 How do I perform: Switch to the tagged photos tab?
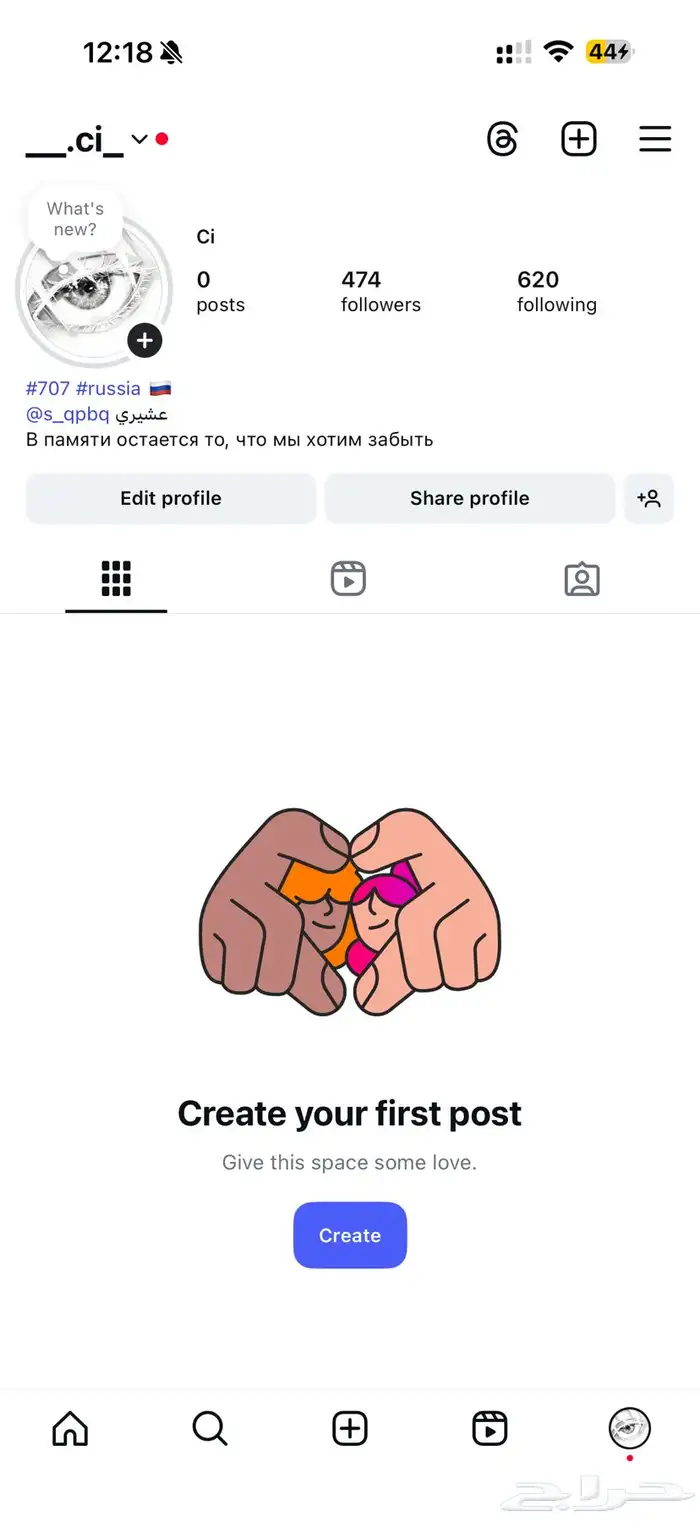pos(581,579)
